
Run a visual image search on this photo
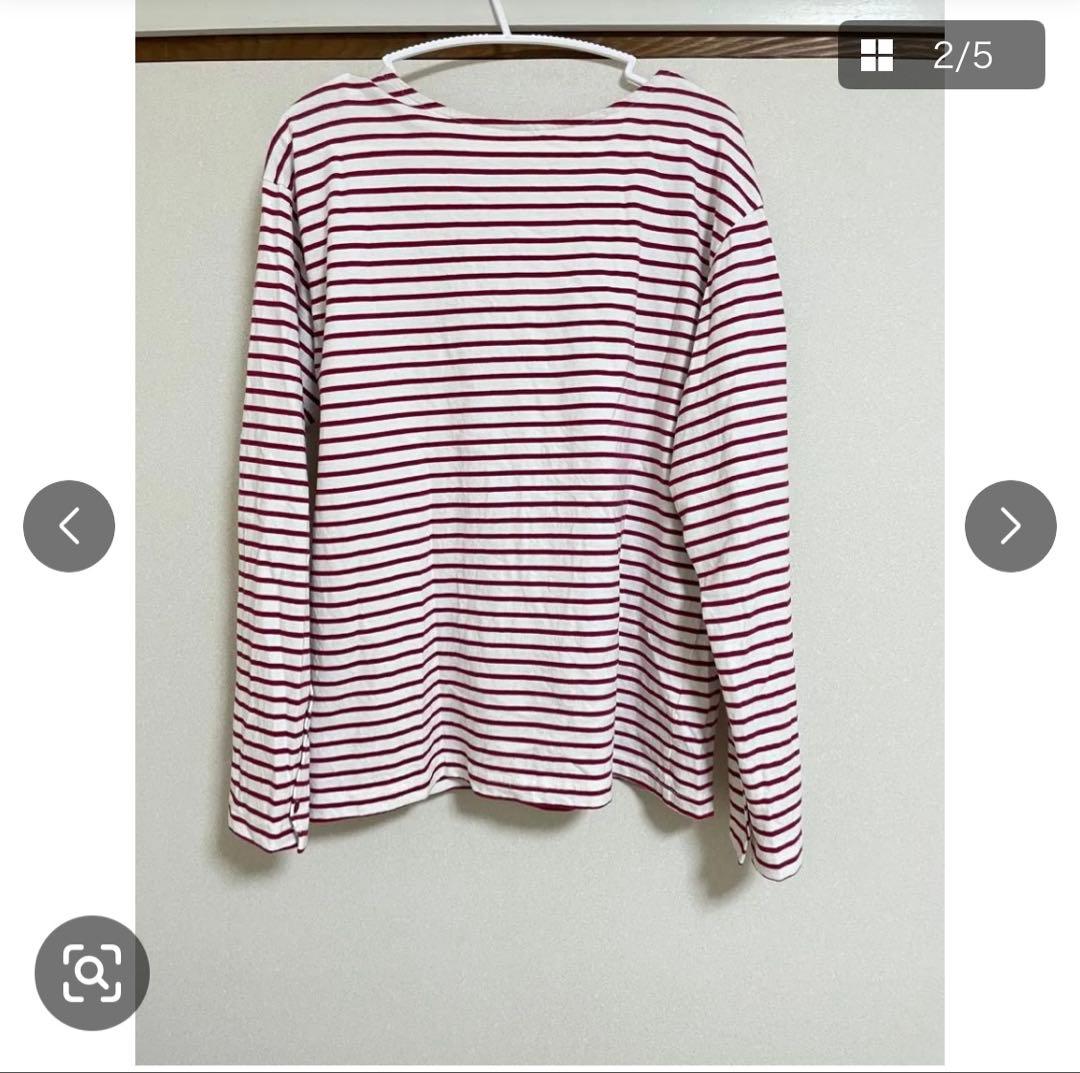tap(92, 972)
